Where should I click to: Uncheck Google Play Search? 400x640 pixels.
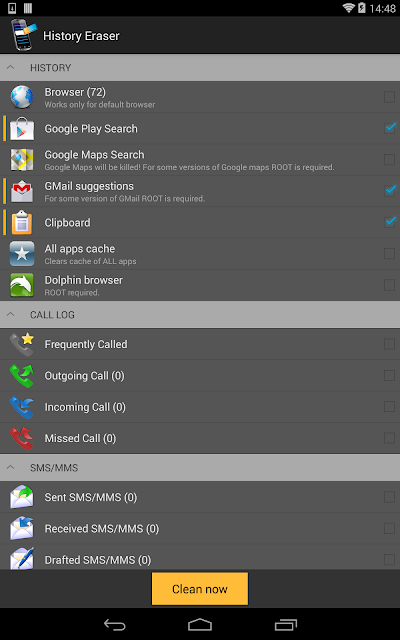(389, 128)
